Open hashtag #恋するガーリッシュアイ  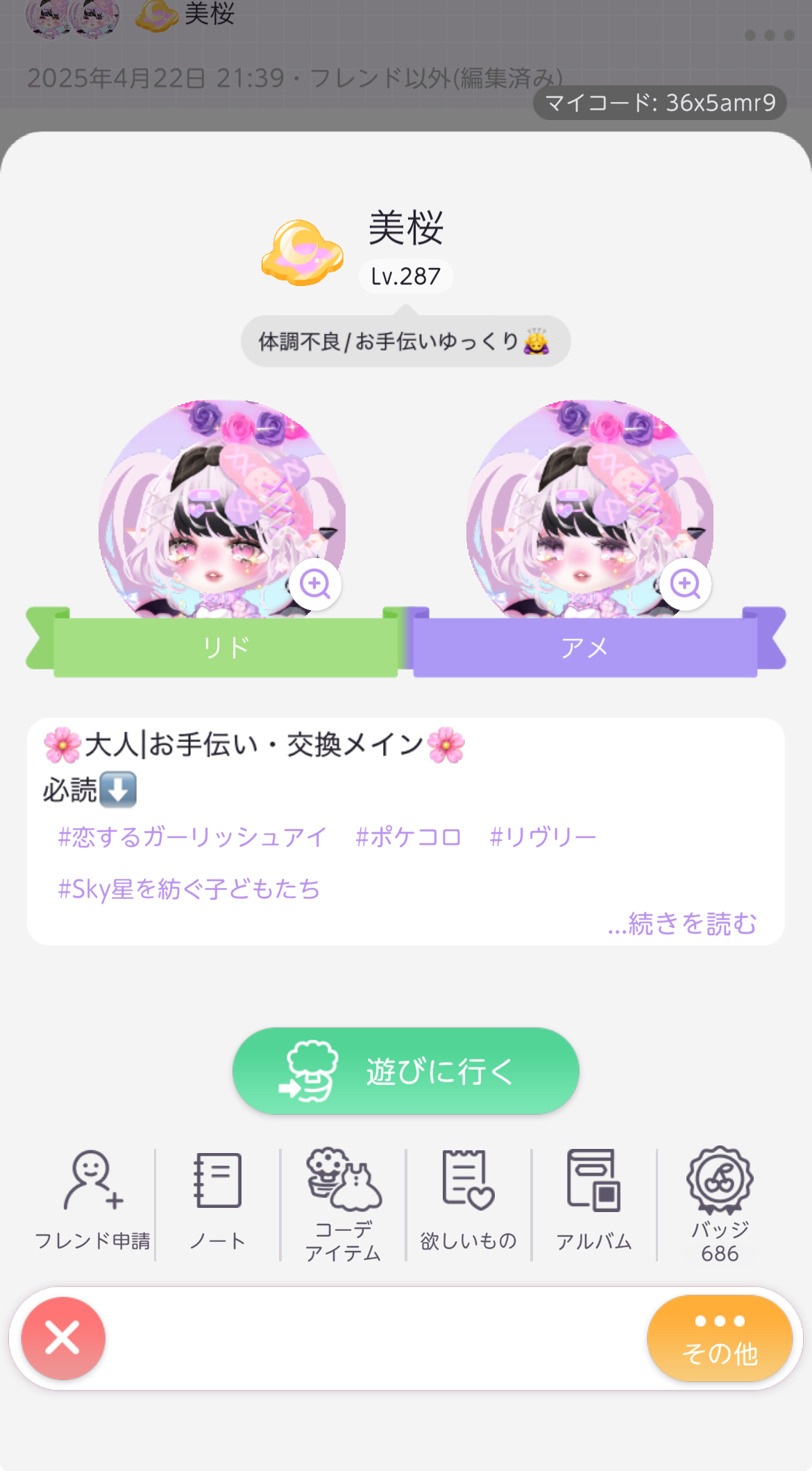192,837
